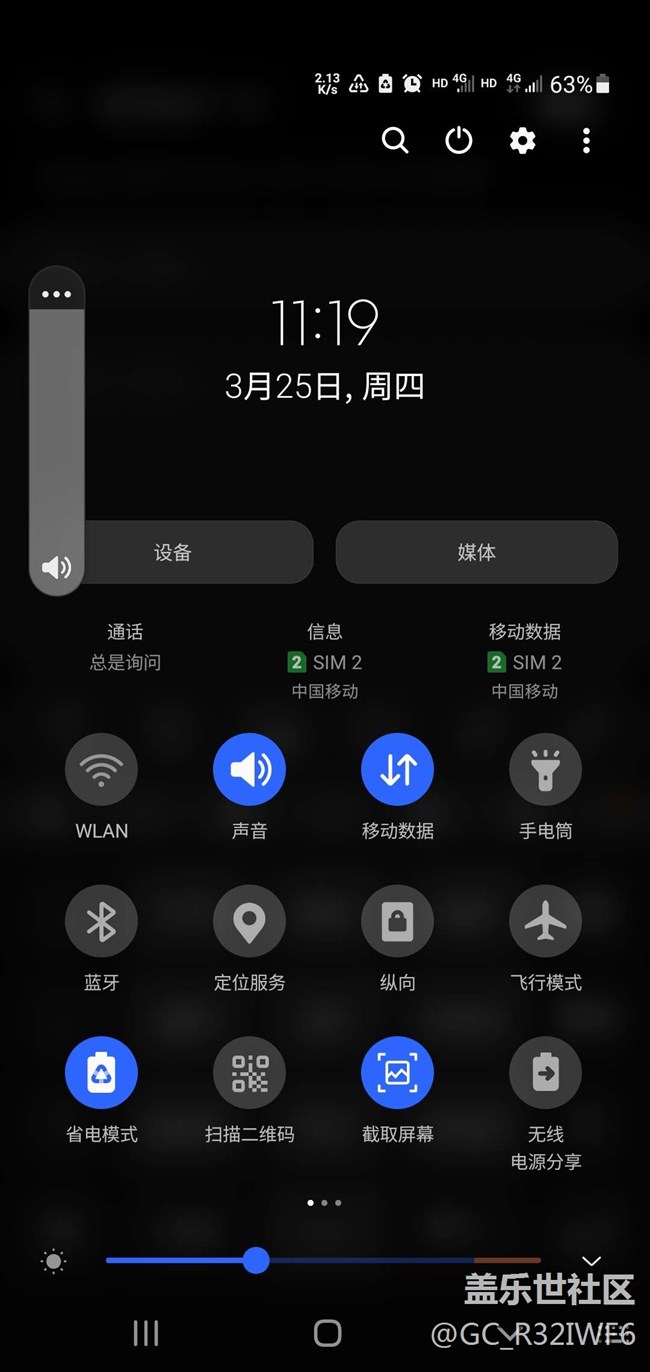Choose SIM for 通话 calls
Viewport: 650px width, 1372px height.
125,647
